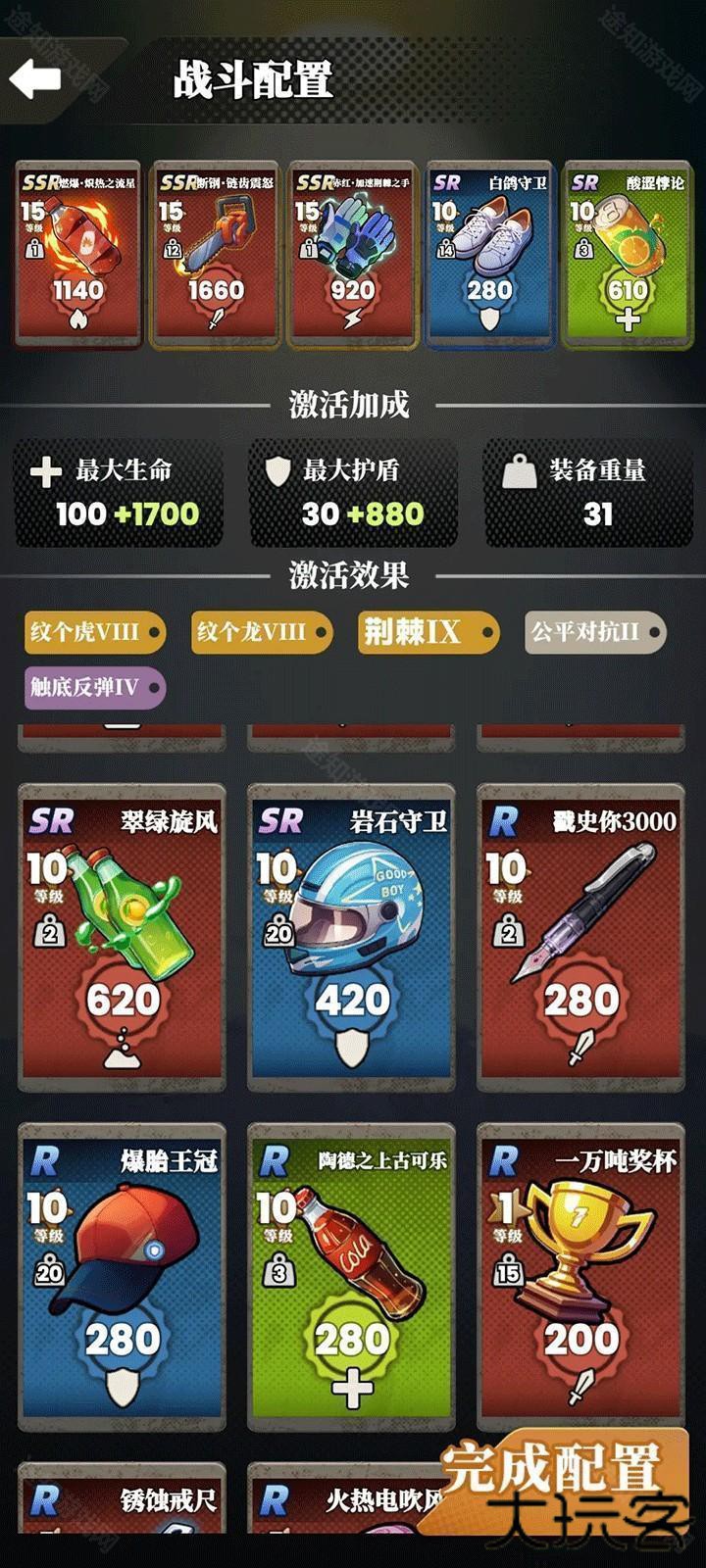Pick the 戳史你3000 pen card
The width and height of the screenshot is (706, 1568).
coord(581,936)
